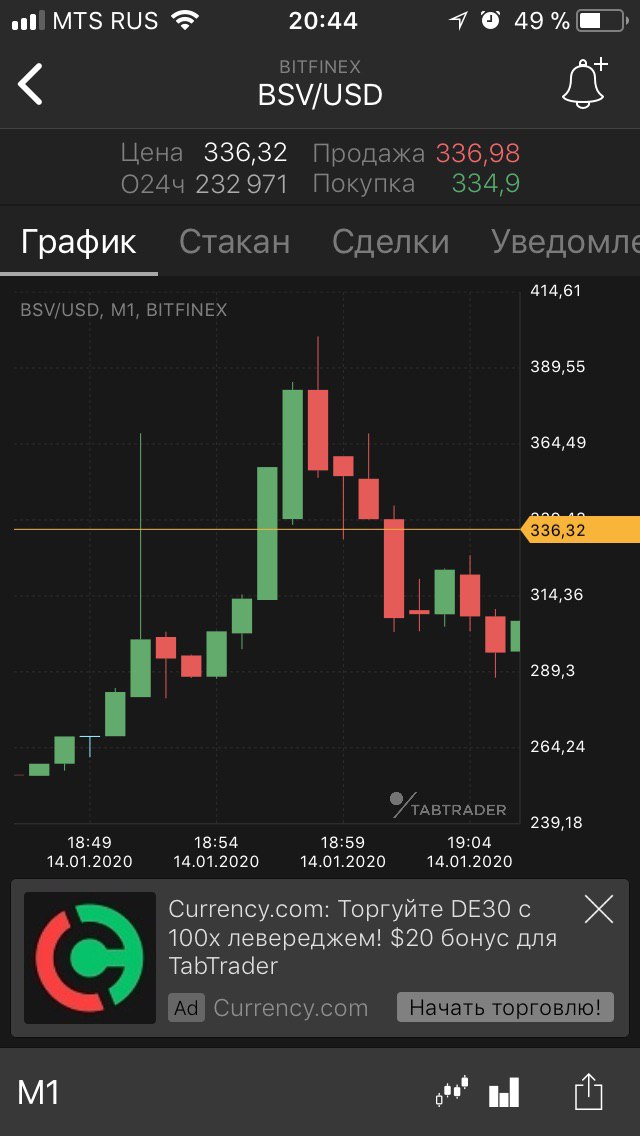640x1136 pixels.
Task: Change the M1 chart timeframe
Action: tap(38, 1093)
